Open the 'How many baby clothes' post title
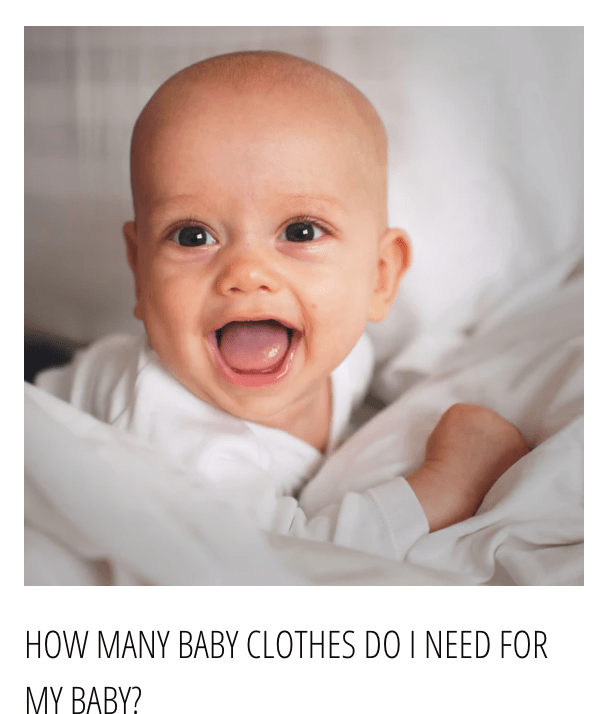The image size is (602, 714). tap(286, 646)
